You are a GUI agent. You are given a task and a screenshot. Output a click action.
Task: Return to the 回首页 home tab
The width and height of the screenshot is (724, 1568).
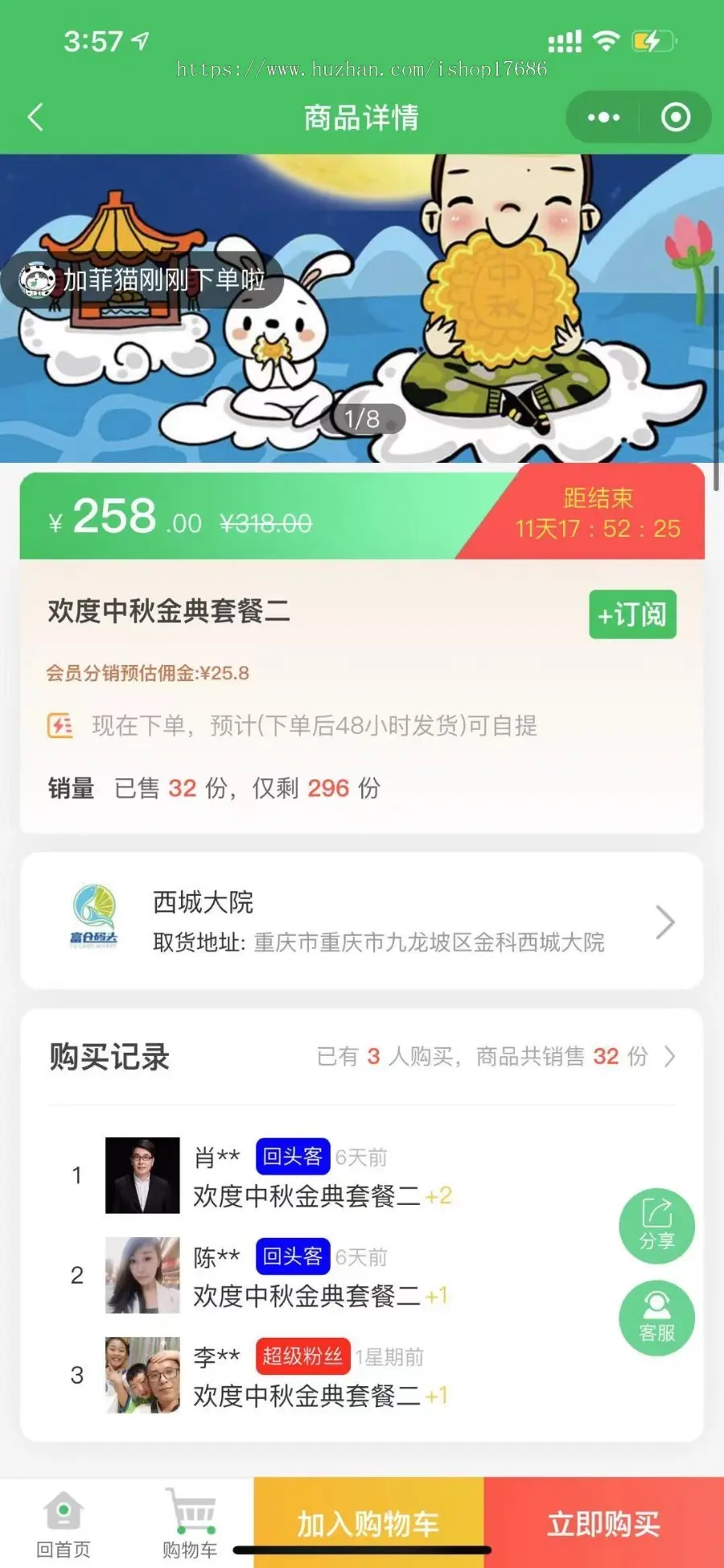click(64, 1524)
